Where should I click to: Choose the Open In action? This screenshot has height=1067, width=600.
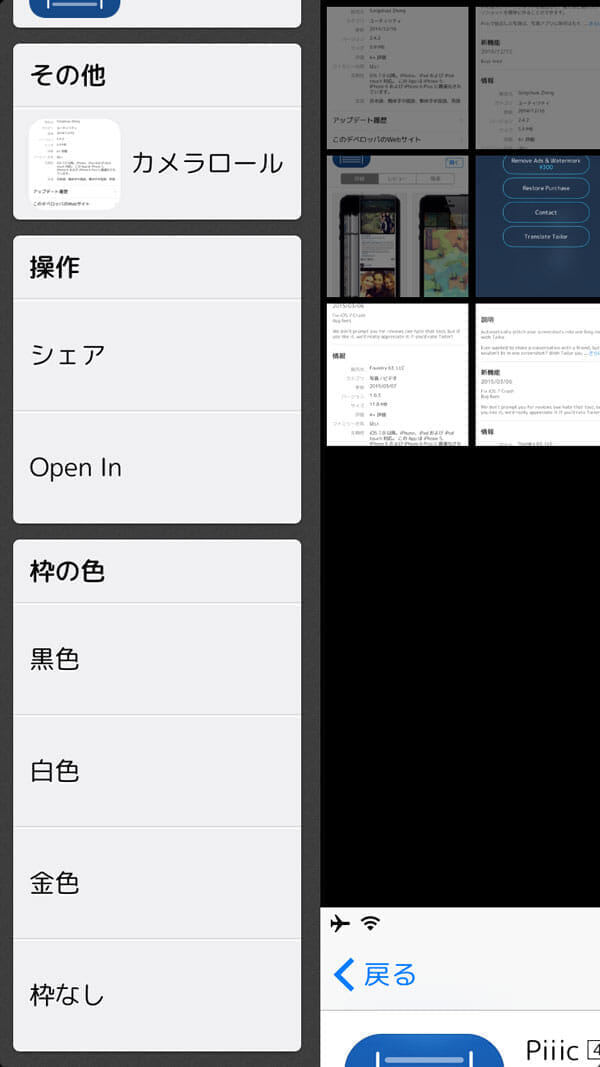[x=157, y=467]
